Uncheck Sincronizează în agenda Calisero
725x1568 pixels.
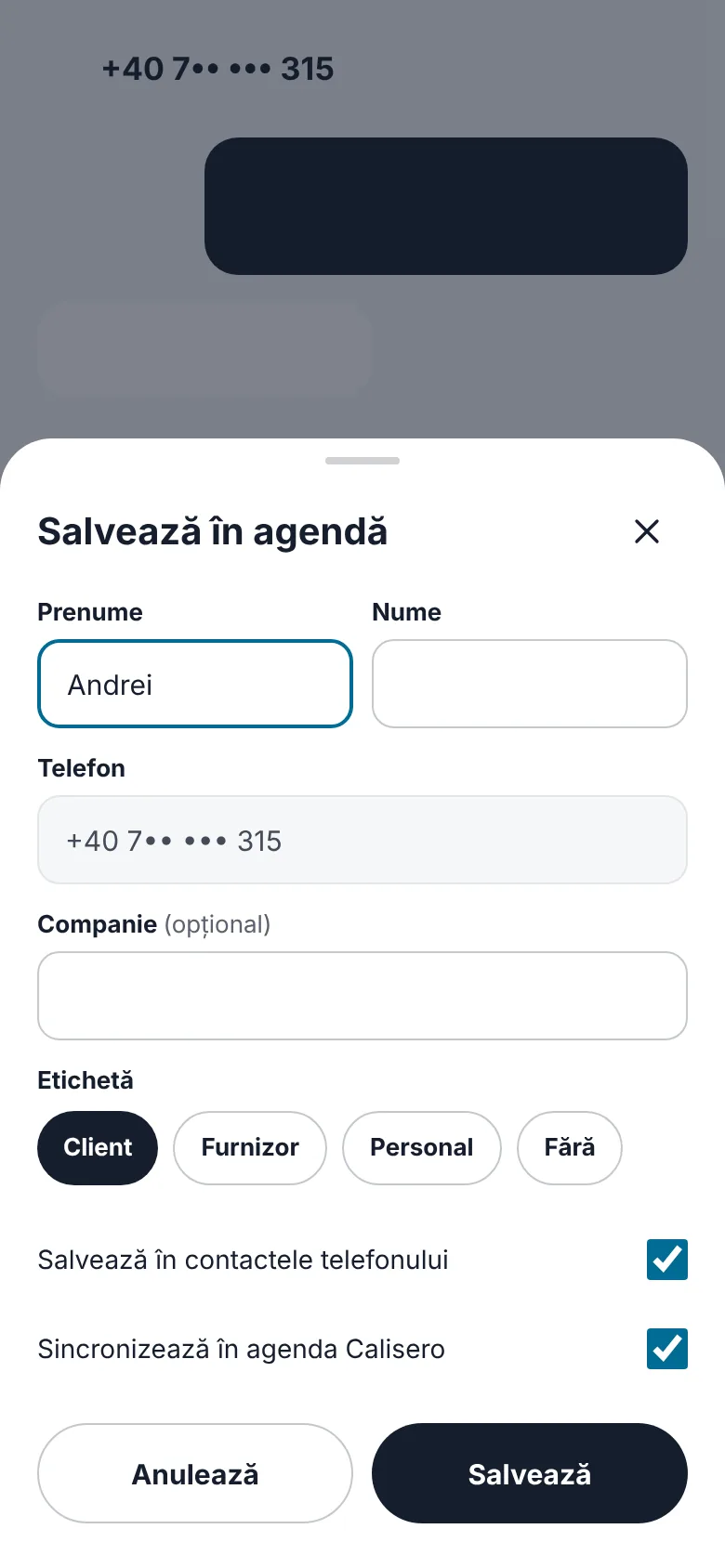pyautogui.click(x=667, y=1349)
